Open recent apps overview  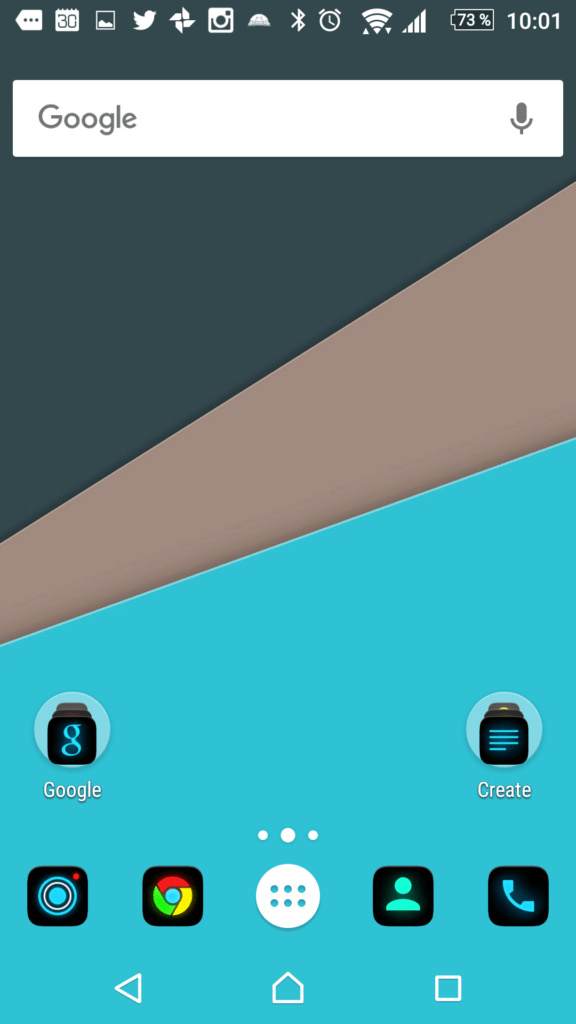448,988
